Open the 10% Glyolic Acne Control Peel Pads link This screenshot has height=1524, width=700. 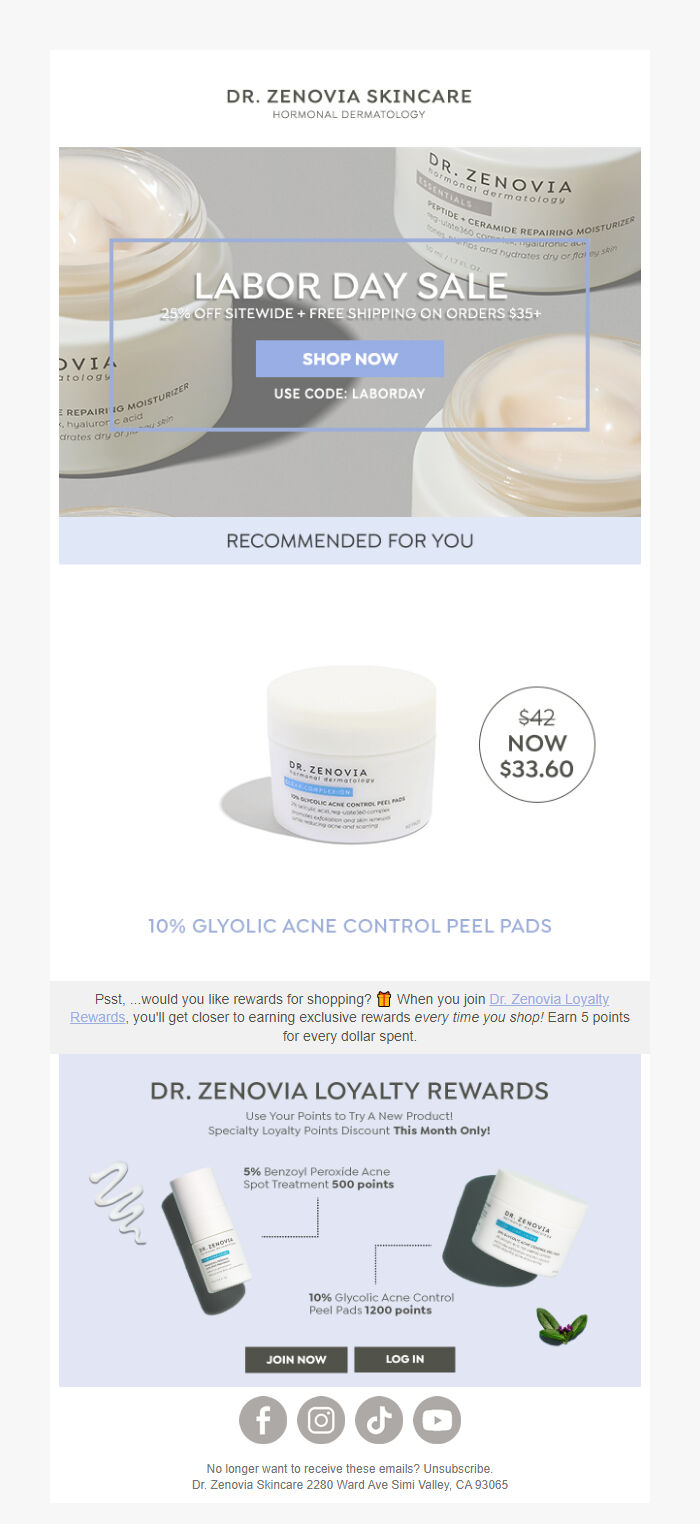pos(350,926)
